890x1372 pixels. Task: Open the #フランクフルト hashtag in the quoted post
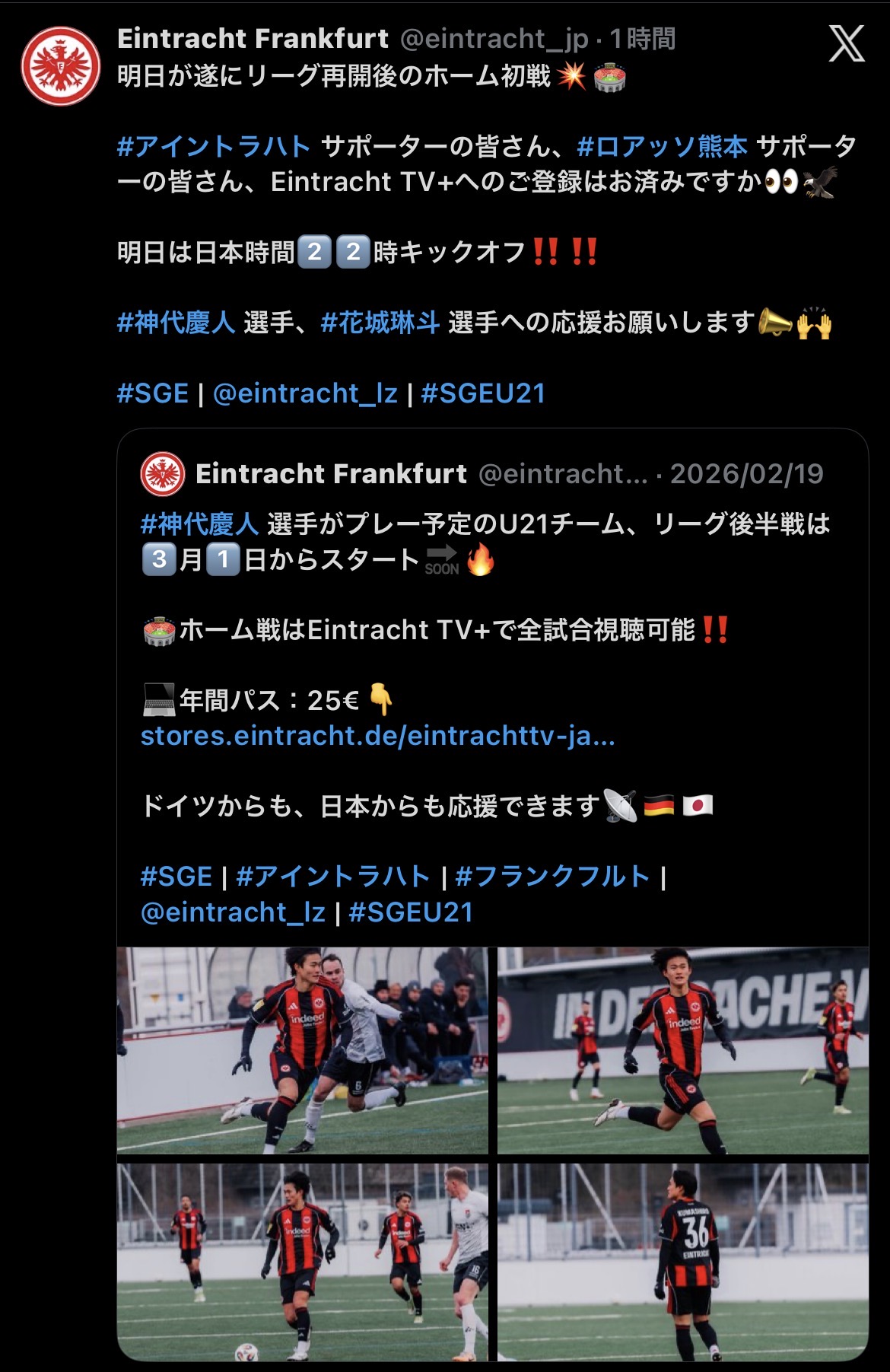point(552,876)
